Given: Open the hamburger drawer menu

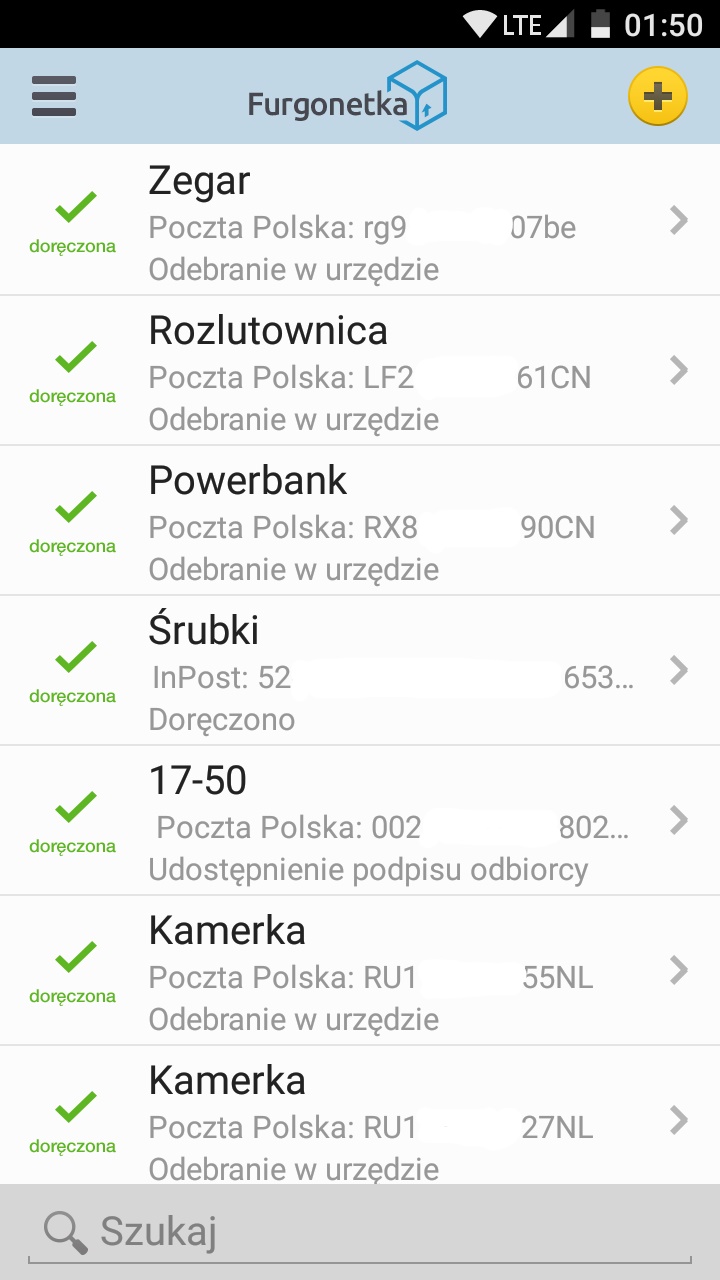Looking at the screenshot, I should 54,97.
